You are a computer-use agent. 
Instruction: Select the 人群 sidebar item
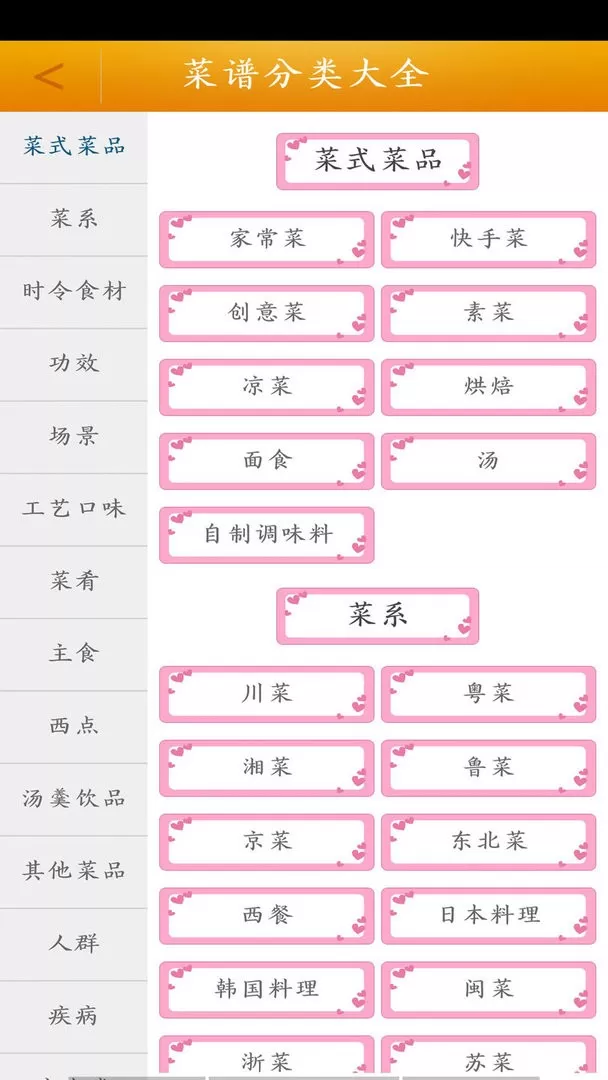pos(74,944)
